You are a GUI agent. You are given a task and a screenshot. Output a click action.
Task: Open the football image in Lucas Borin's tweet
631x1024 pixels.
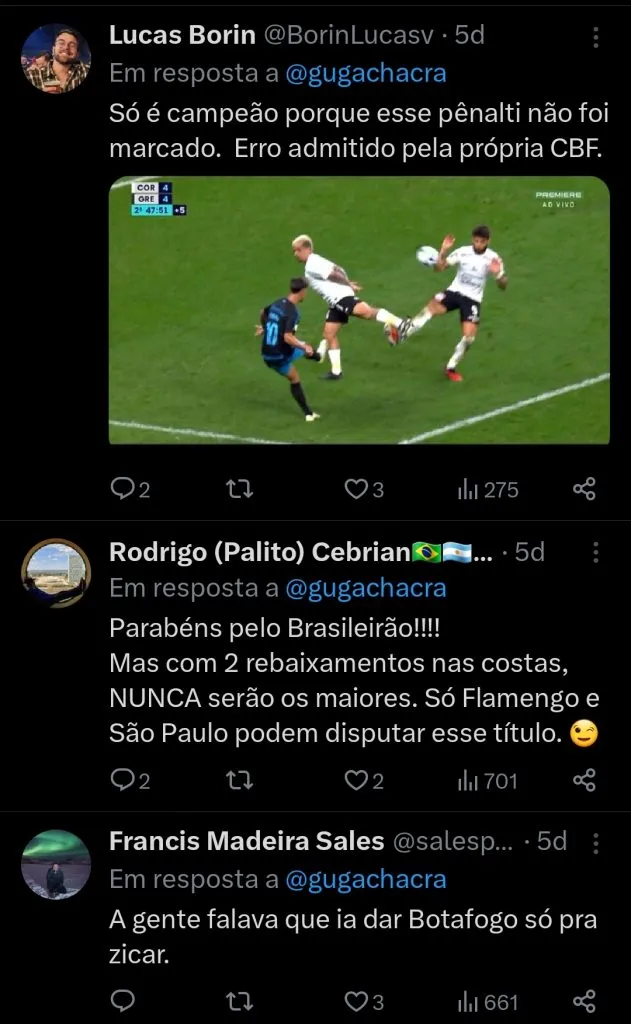(x=359, y=310)
